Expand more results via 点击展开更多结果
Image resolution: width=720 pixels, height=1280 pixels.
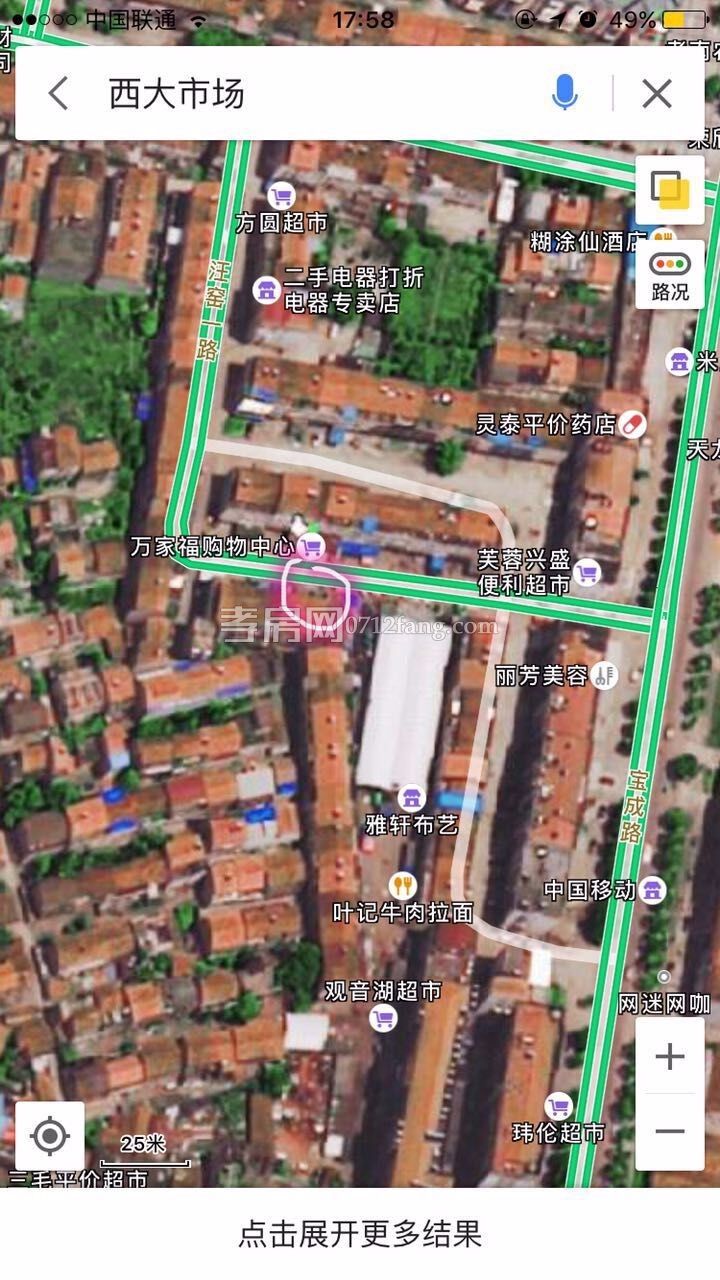[360, 1233]
